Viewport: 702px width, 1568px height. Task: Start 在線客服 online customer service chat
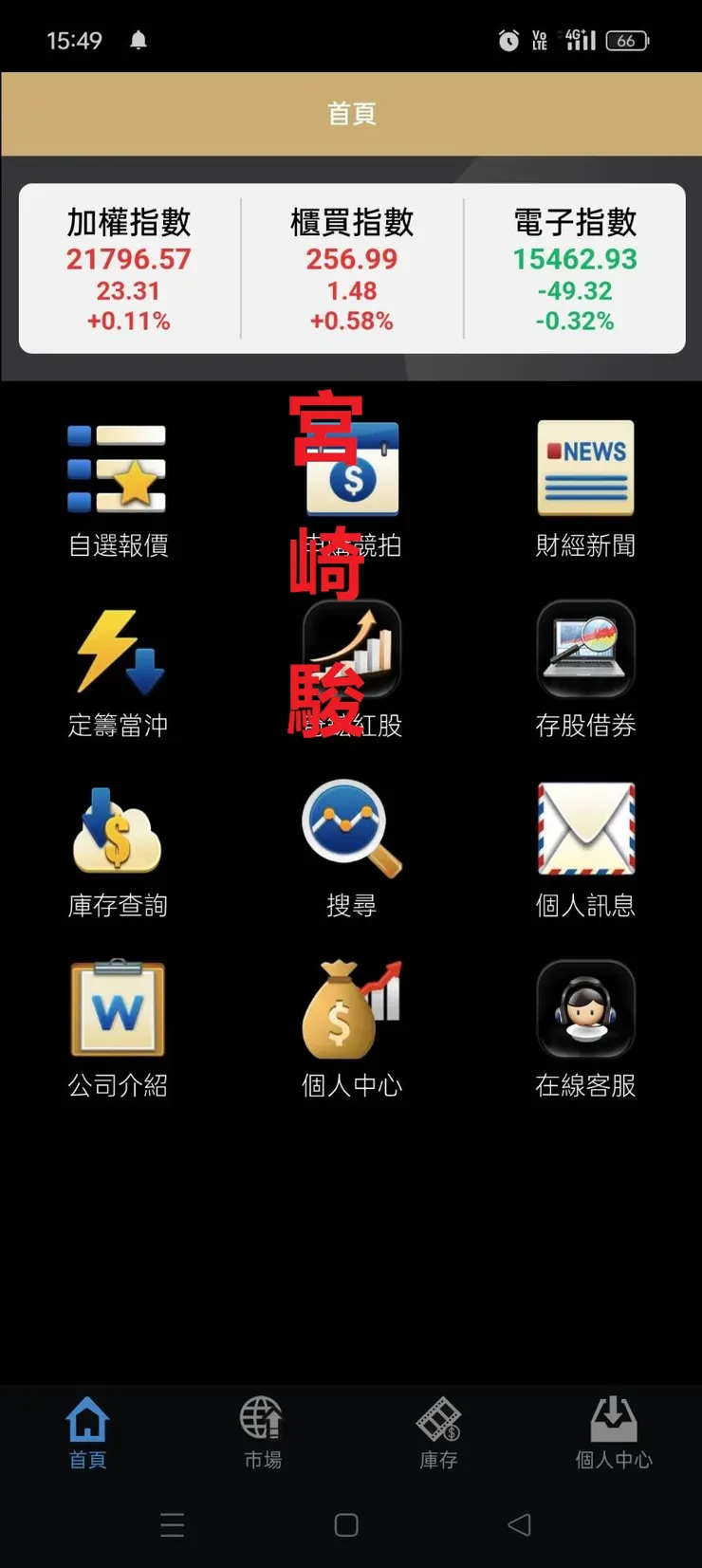click(x=585, y=1029)
